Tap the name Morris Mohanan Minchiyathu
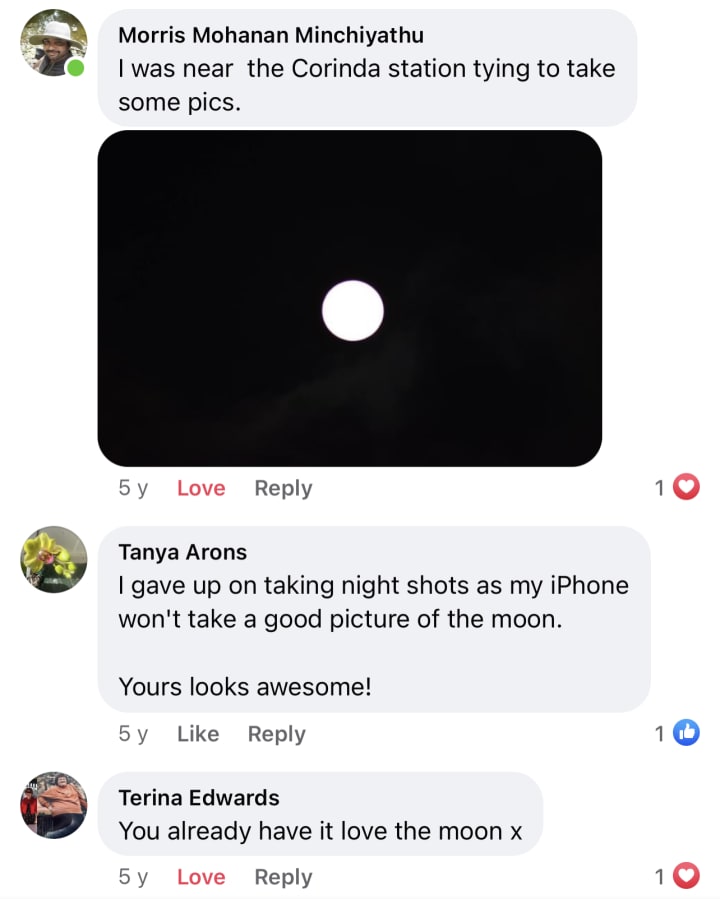The image size is (720, 899). click(x=271, y=35)
